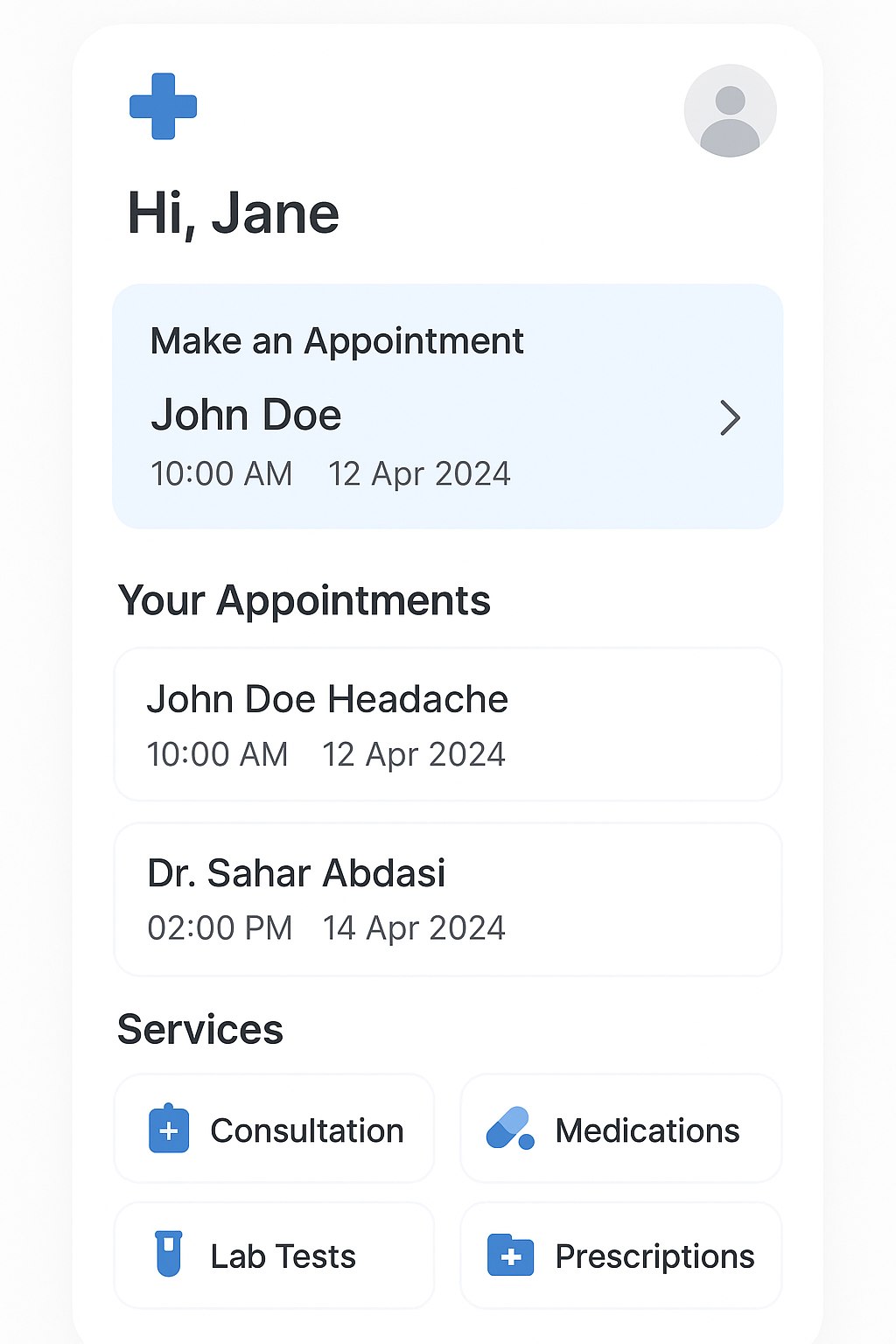Viewport: 896px width, 1344px height.
Task: Tap the medical cross icon at top left
Action: click(164, 107)
